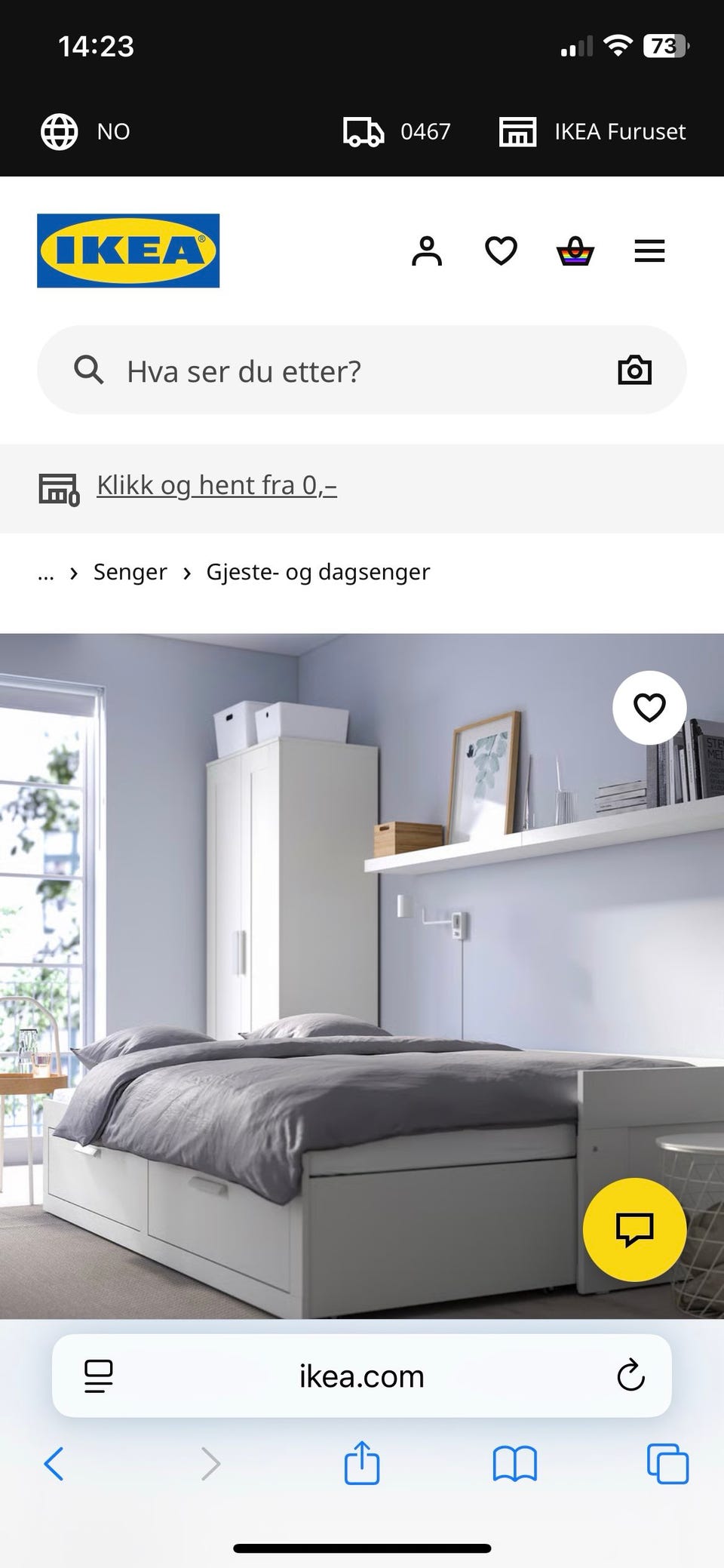Screen dimensions: 724x1568
Task: Open your IKEA account profile
Action: point(428,251)
